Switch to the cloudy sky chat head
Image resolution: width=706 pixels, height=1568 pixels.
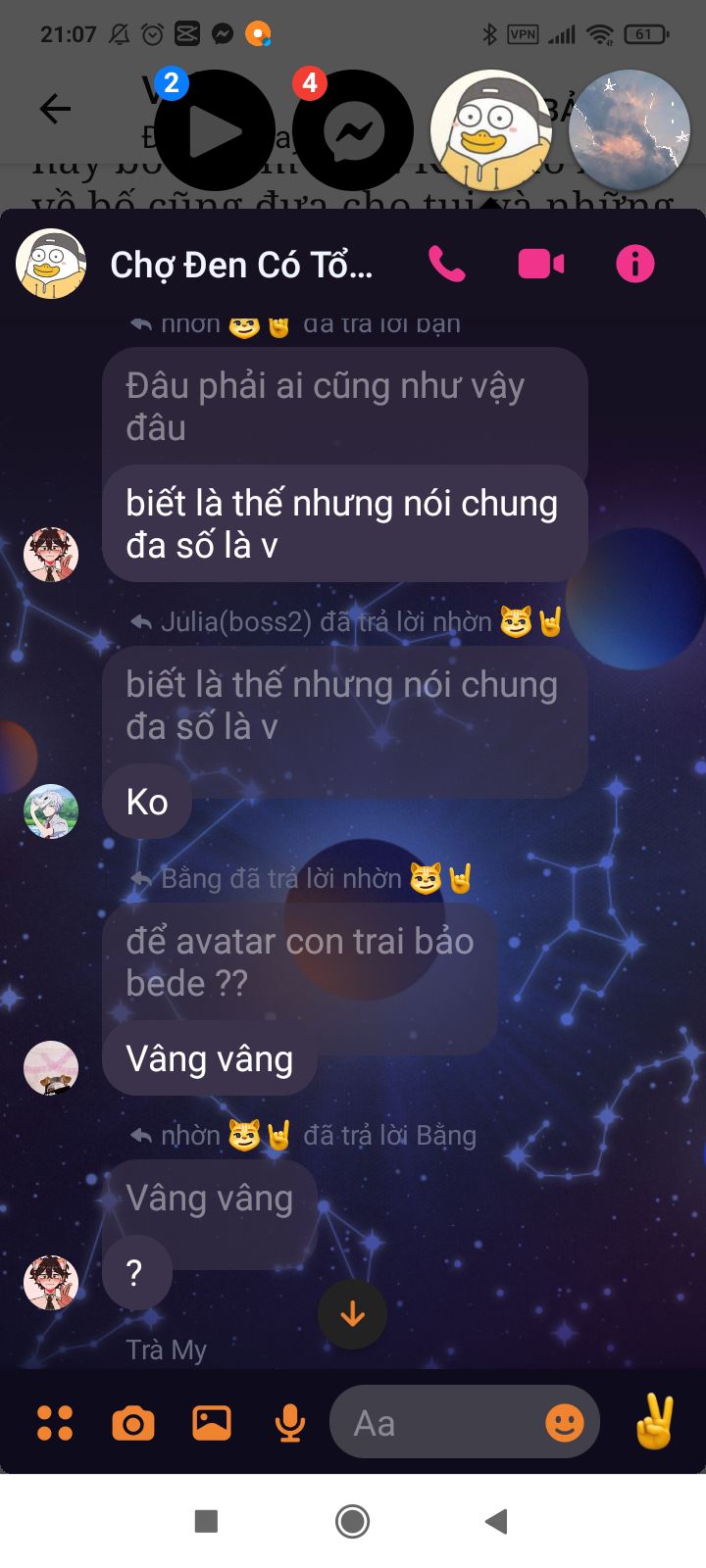(x=630, y=130)
